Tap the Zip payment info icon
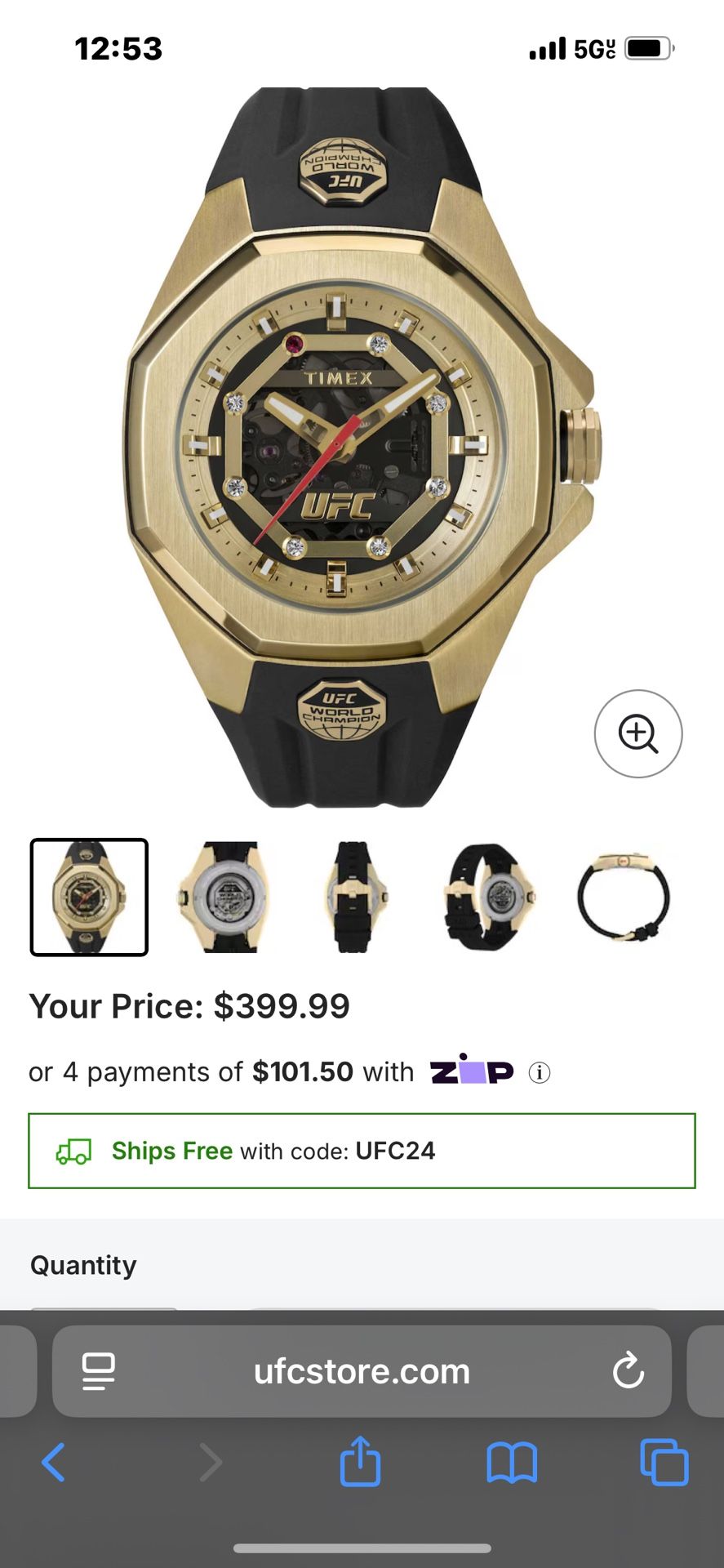724x1568 pixels. [540, 1071]
